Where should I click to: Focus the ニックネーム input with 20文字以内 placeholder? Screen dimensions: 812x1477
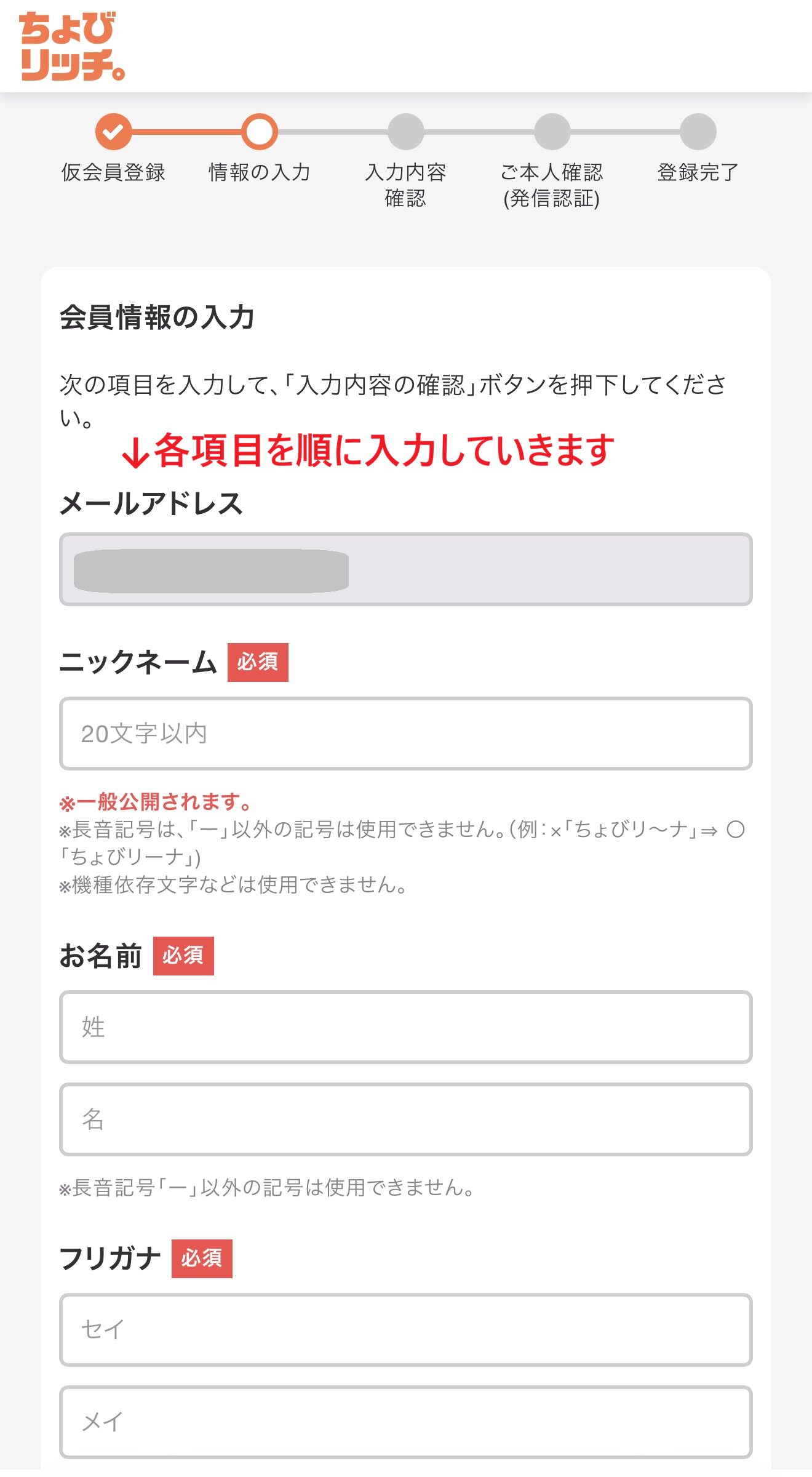click(405, 733)
